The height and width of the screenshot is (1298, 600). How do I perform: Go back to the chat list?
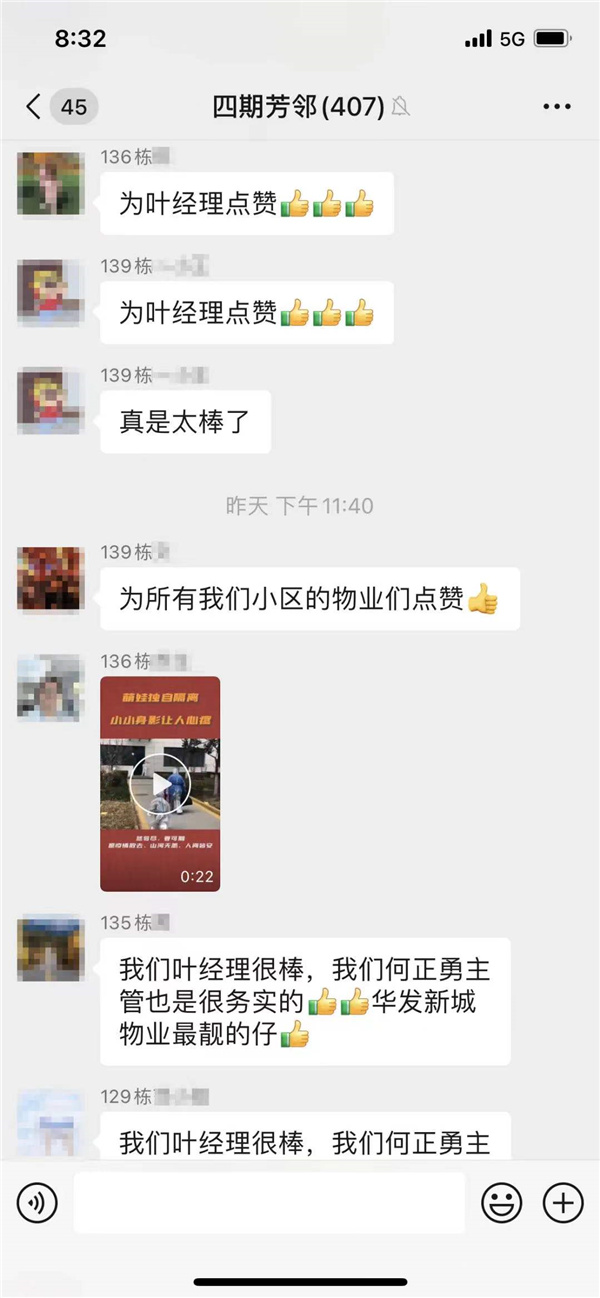35,107
